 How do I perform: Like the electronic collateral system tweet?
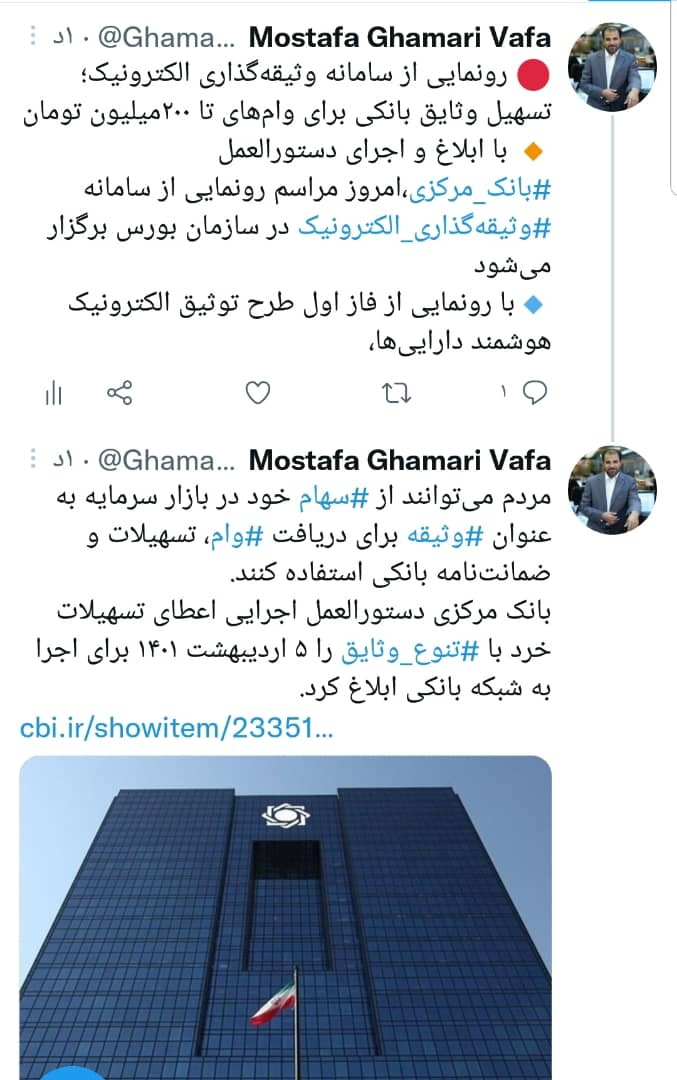click(x=258, y=393)
